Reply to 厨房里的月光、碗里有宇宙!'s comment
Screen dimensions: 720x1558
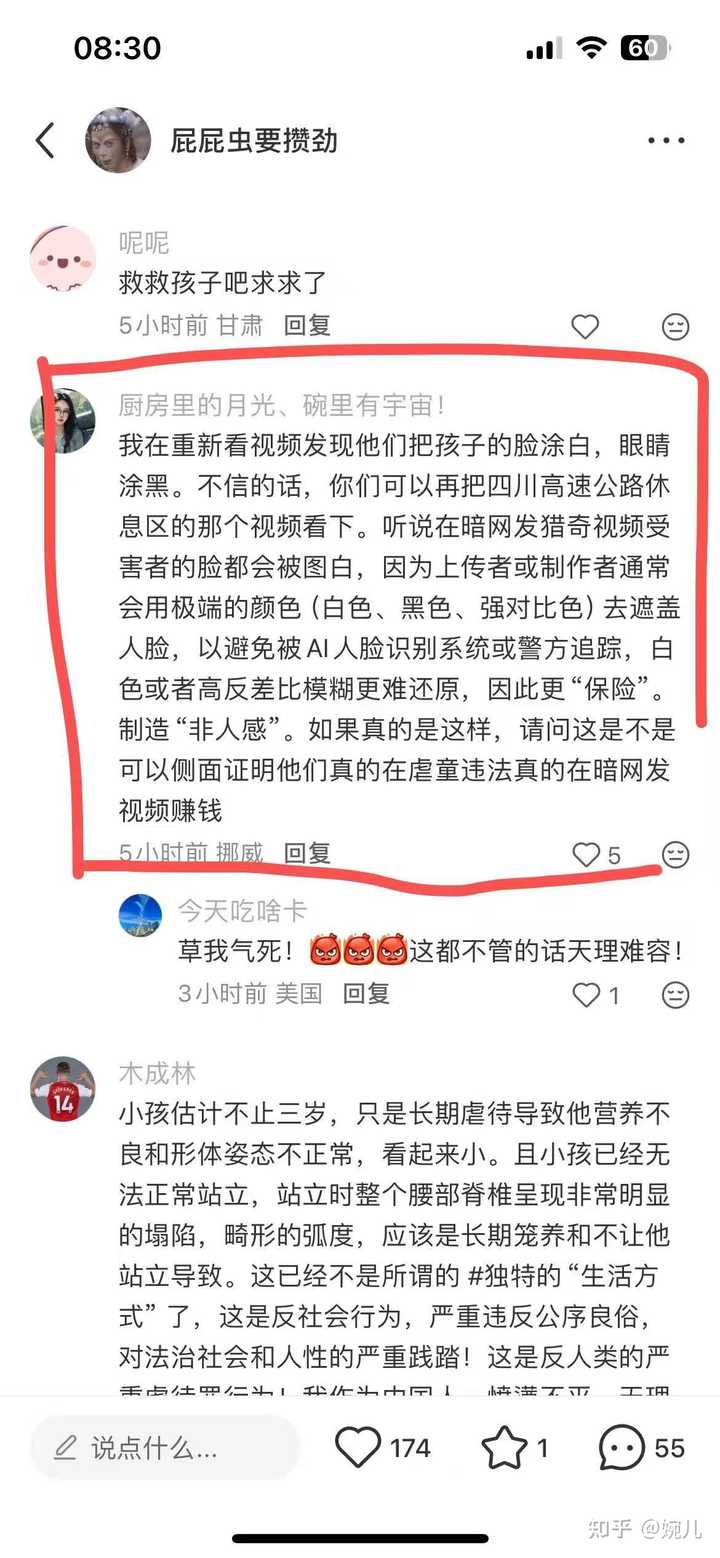(x=307, y=853)
